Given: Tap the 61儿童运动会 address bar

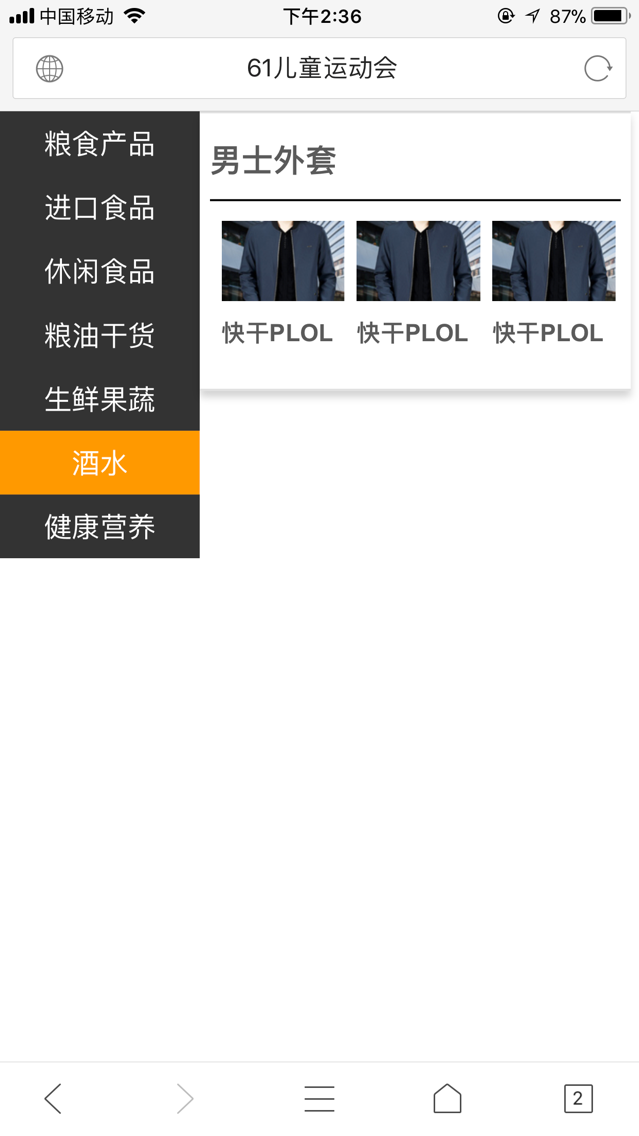Looking at the screenshot, I should tap(321, 68).
